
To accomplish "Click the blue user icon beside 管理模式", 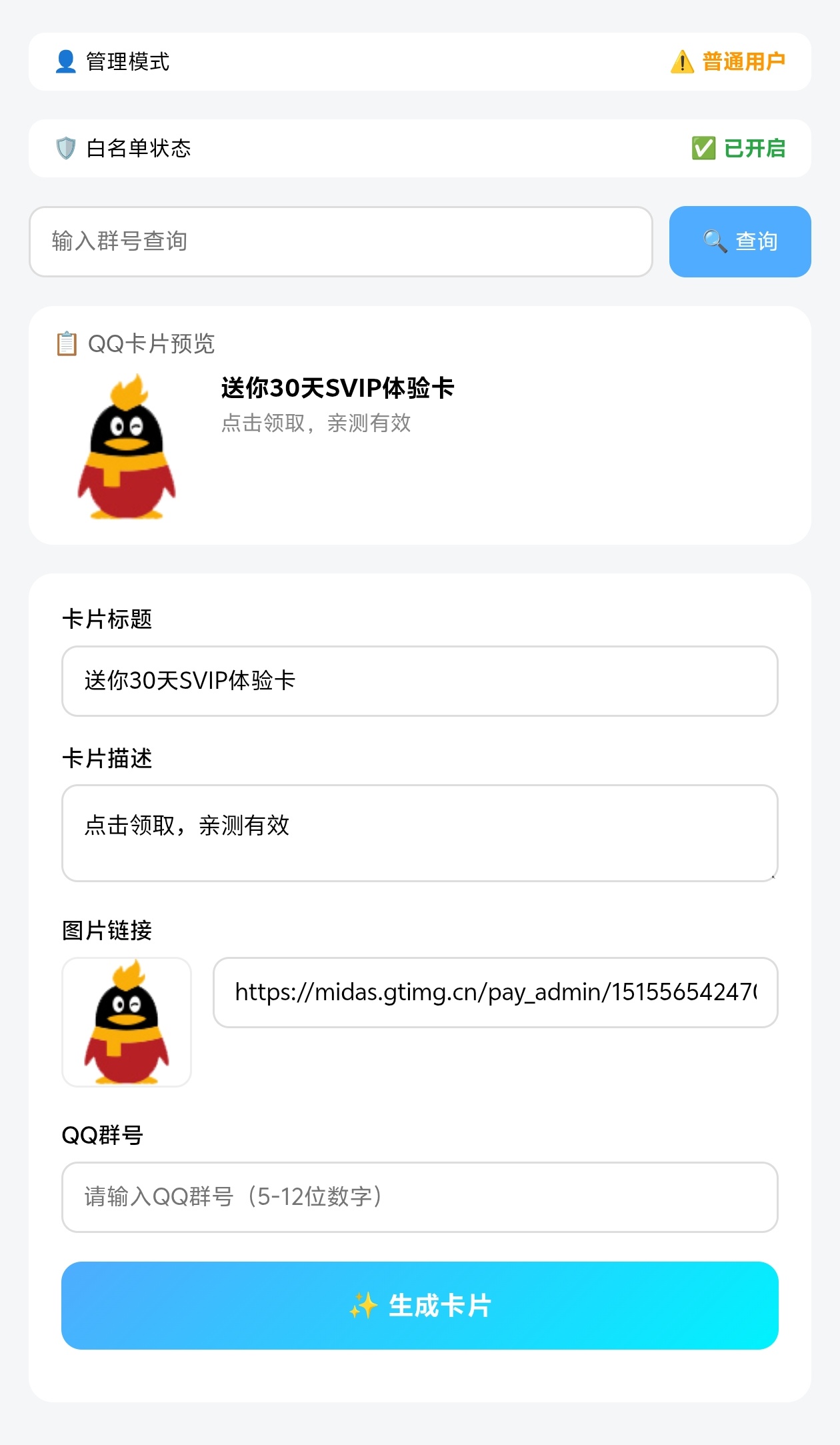I will [x=65, y=61].
